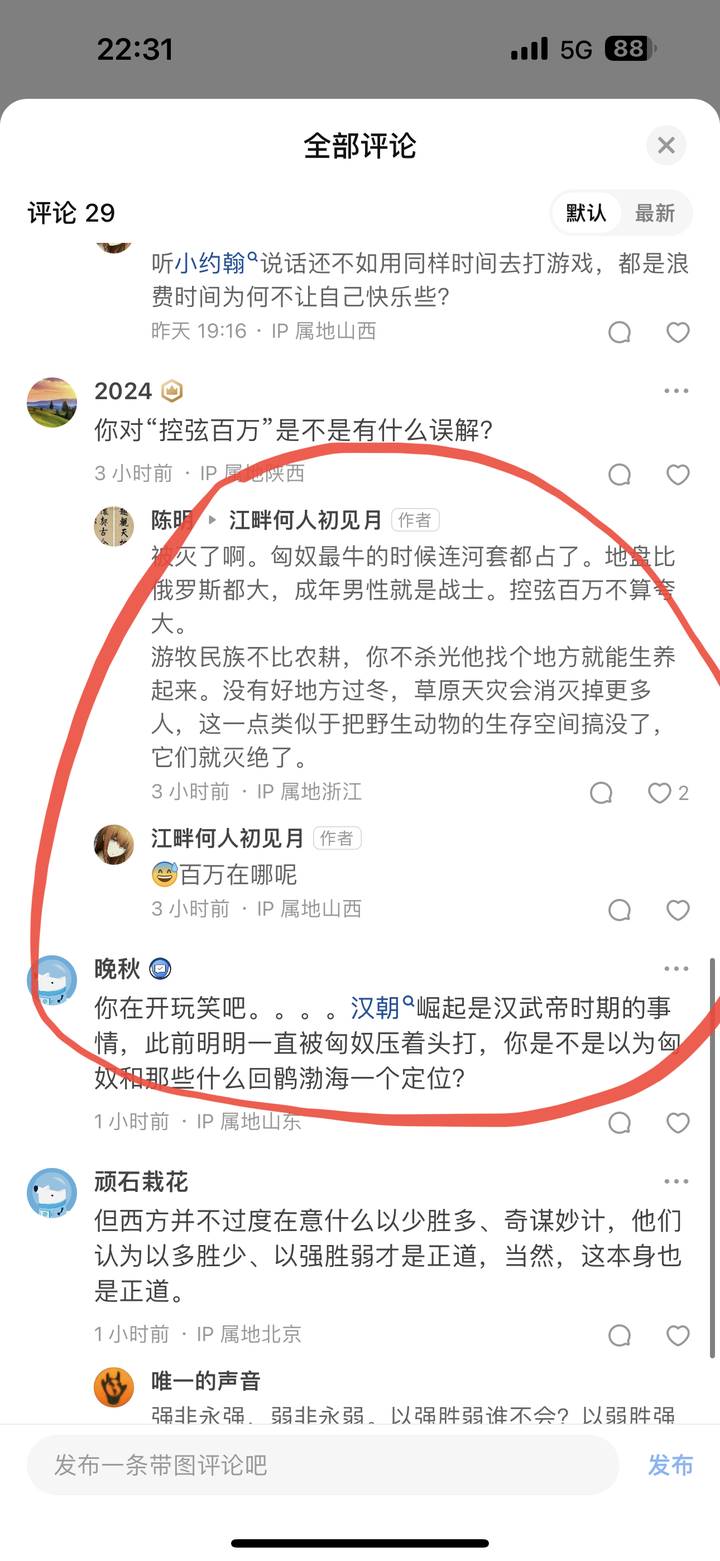Like 顽石栽花's comment

pyautogui.click(x=678, y=1335)
